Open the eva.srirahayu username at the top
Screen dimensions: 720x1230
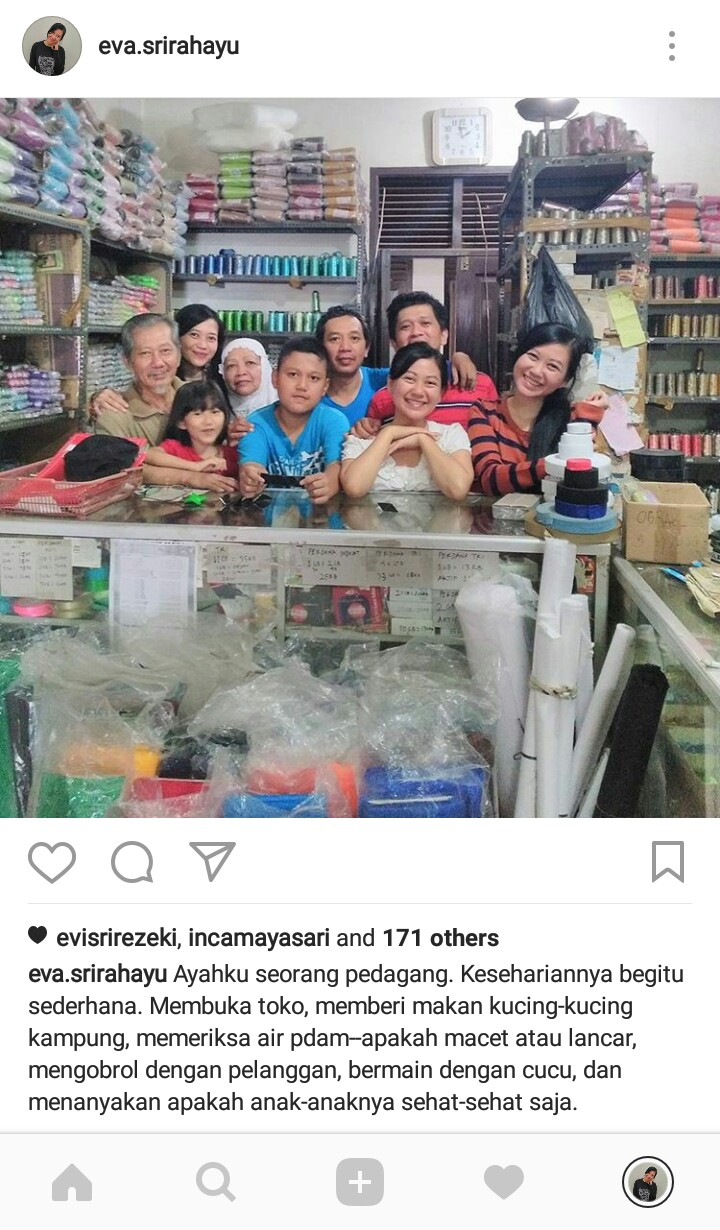click(168, 46)
